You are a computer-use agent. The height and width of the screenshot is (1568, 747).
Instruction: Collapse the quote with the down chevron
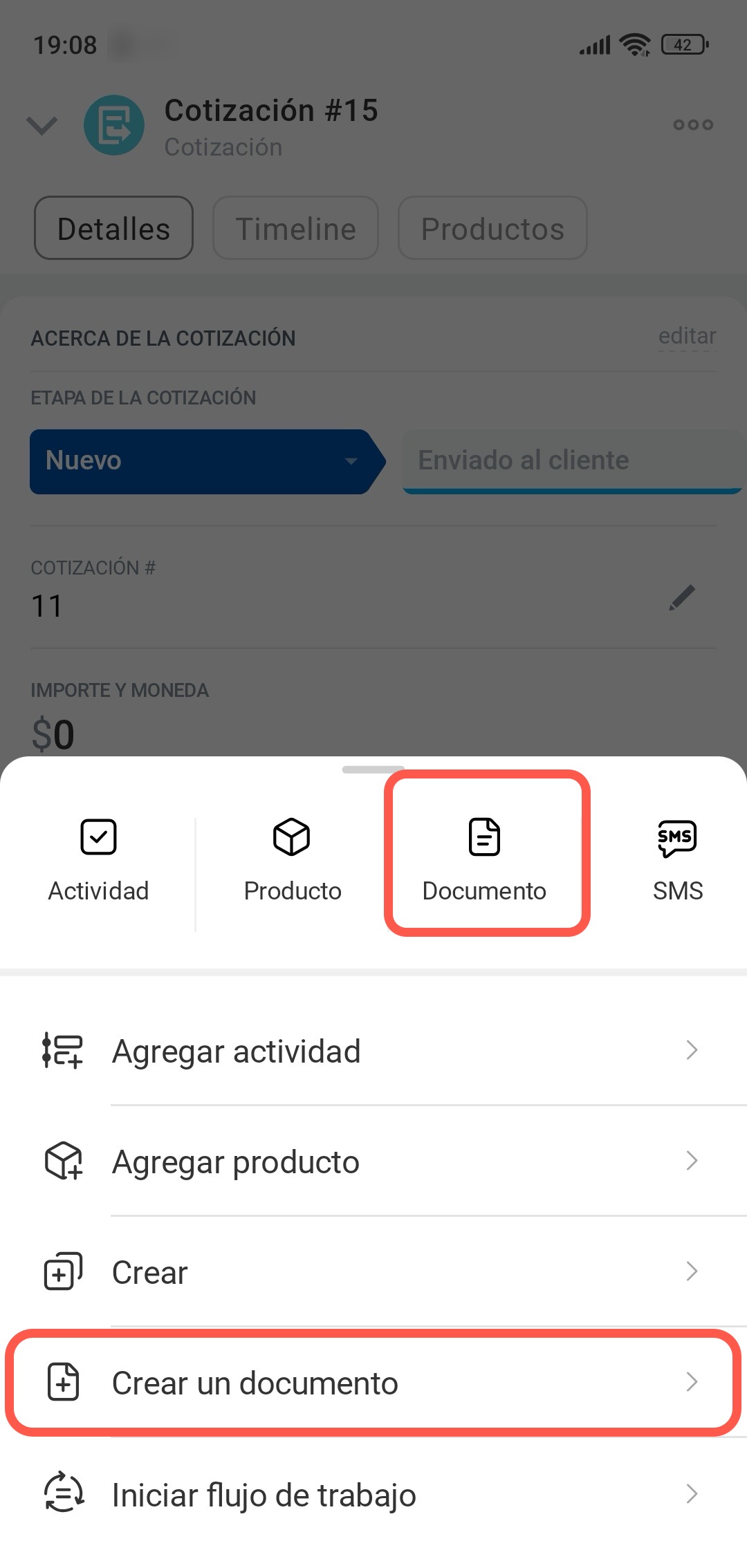(41, 125)
